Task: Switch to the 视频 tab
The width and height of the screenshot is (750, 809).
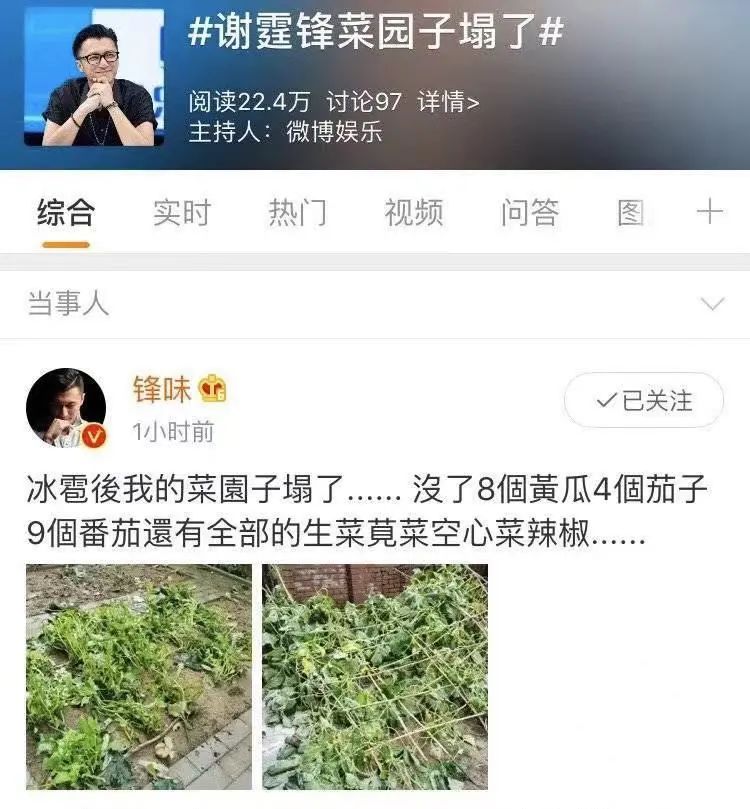Action: 413,212
